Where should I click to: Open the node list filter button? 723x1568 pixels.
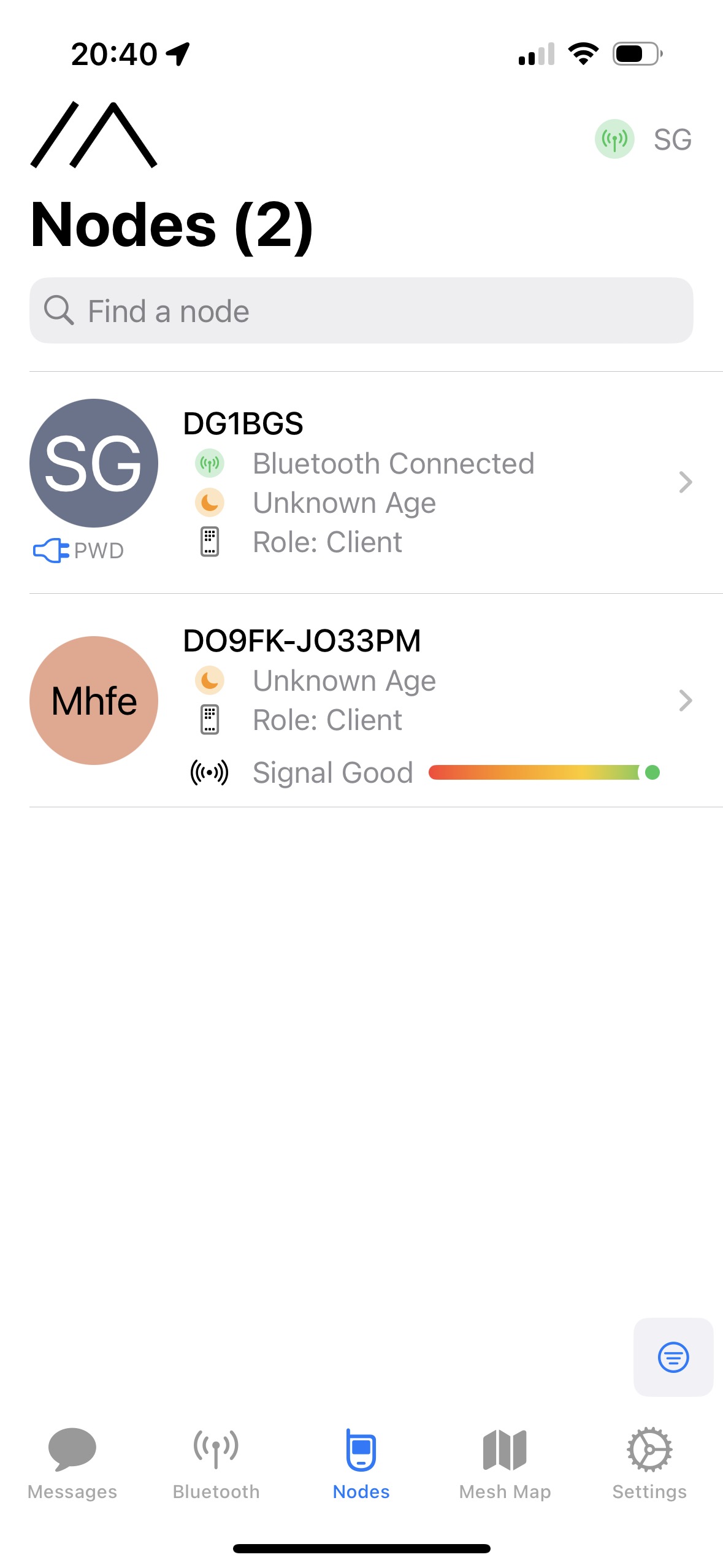tap(673, 1356)
